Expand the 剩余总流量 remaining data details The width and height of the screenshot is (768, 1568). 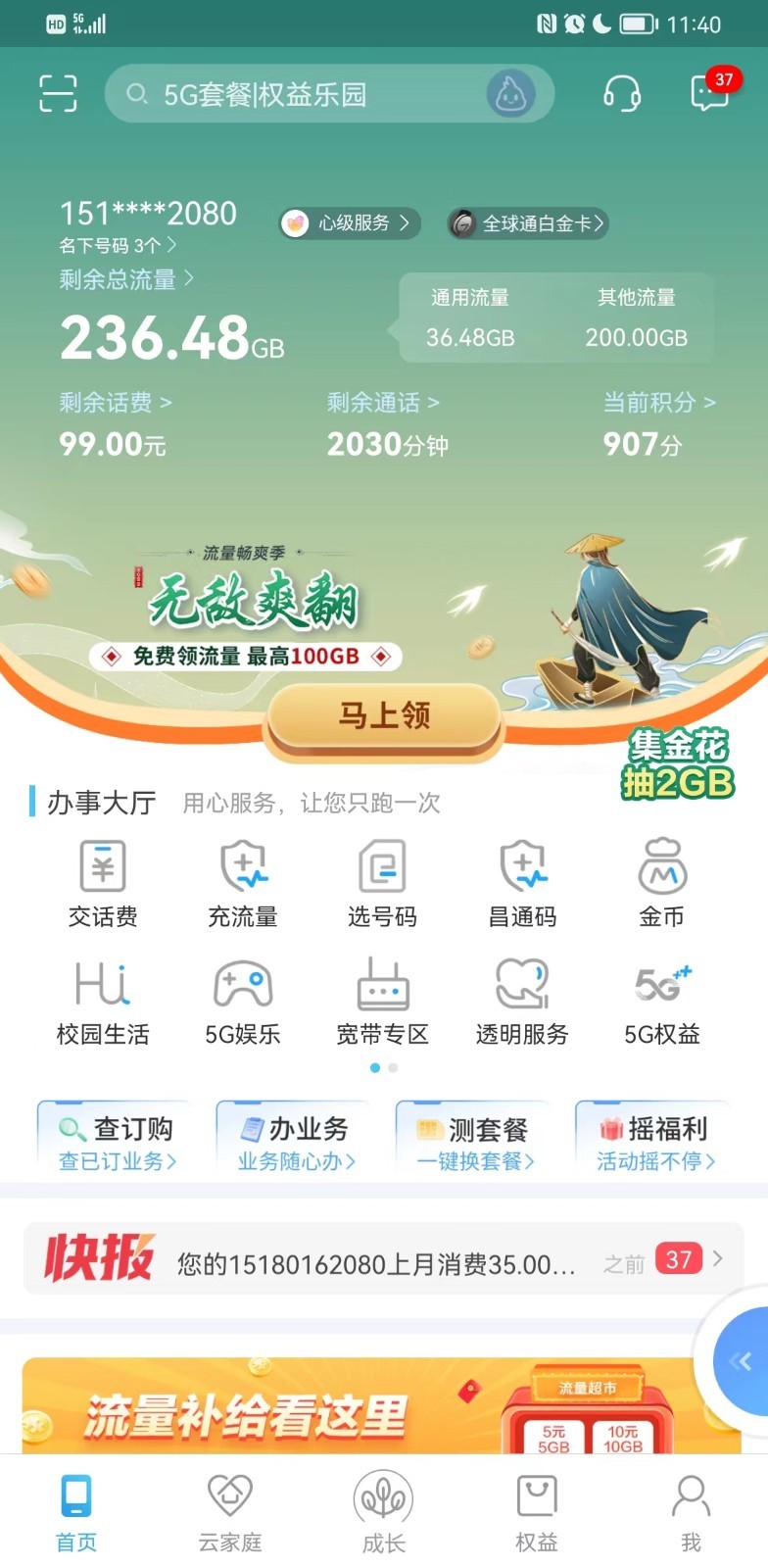tap(122, 280)
